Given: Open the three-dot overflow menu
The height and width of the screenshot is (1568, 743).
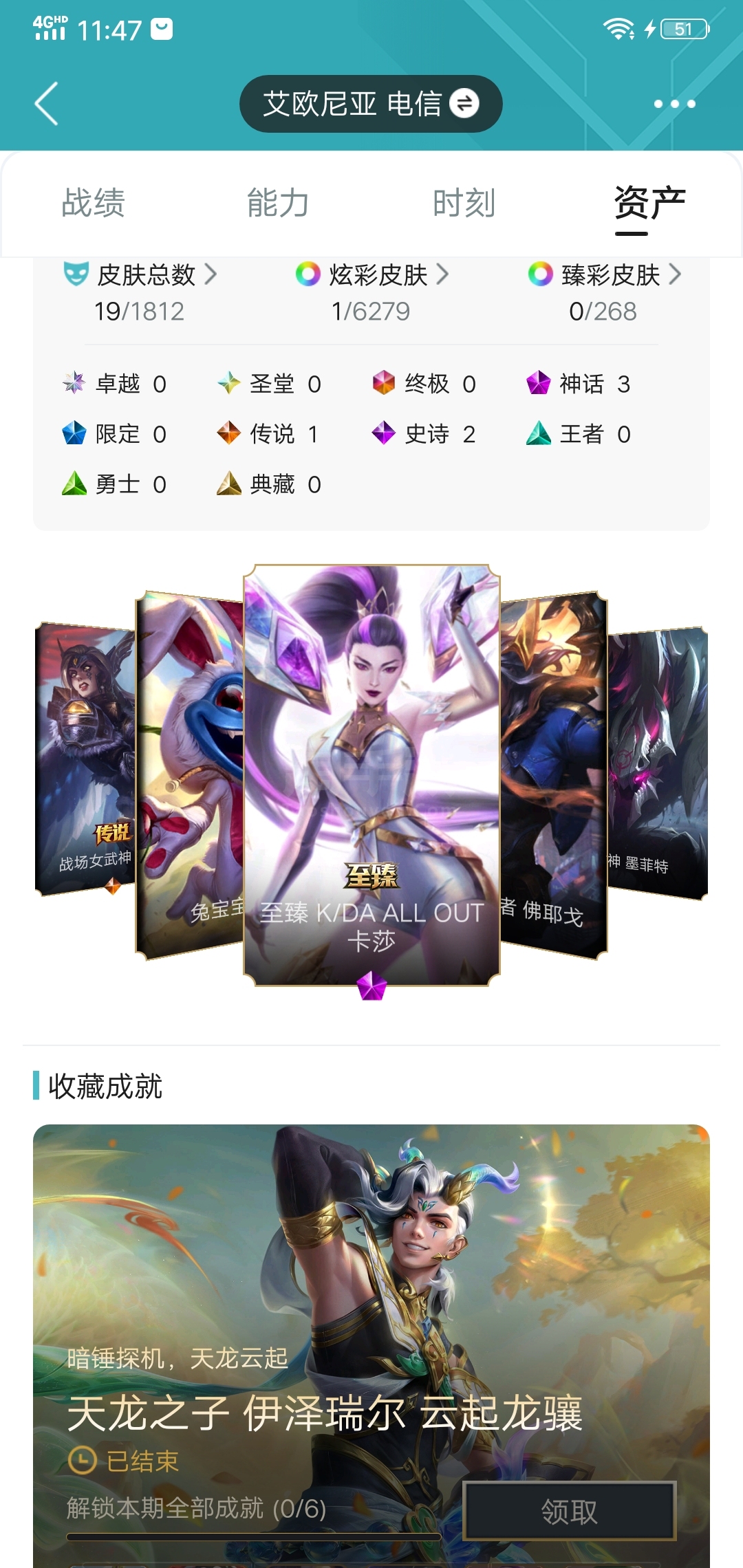Looking at the screenshot, I should click(674, 104).
